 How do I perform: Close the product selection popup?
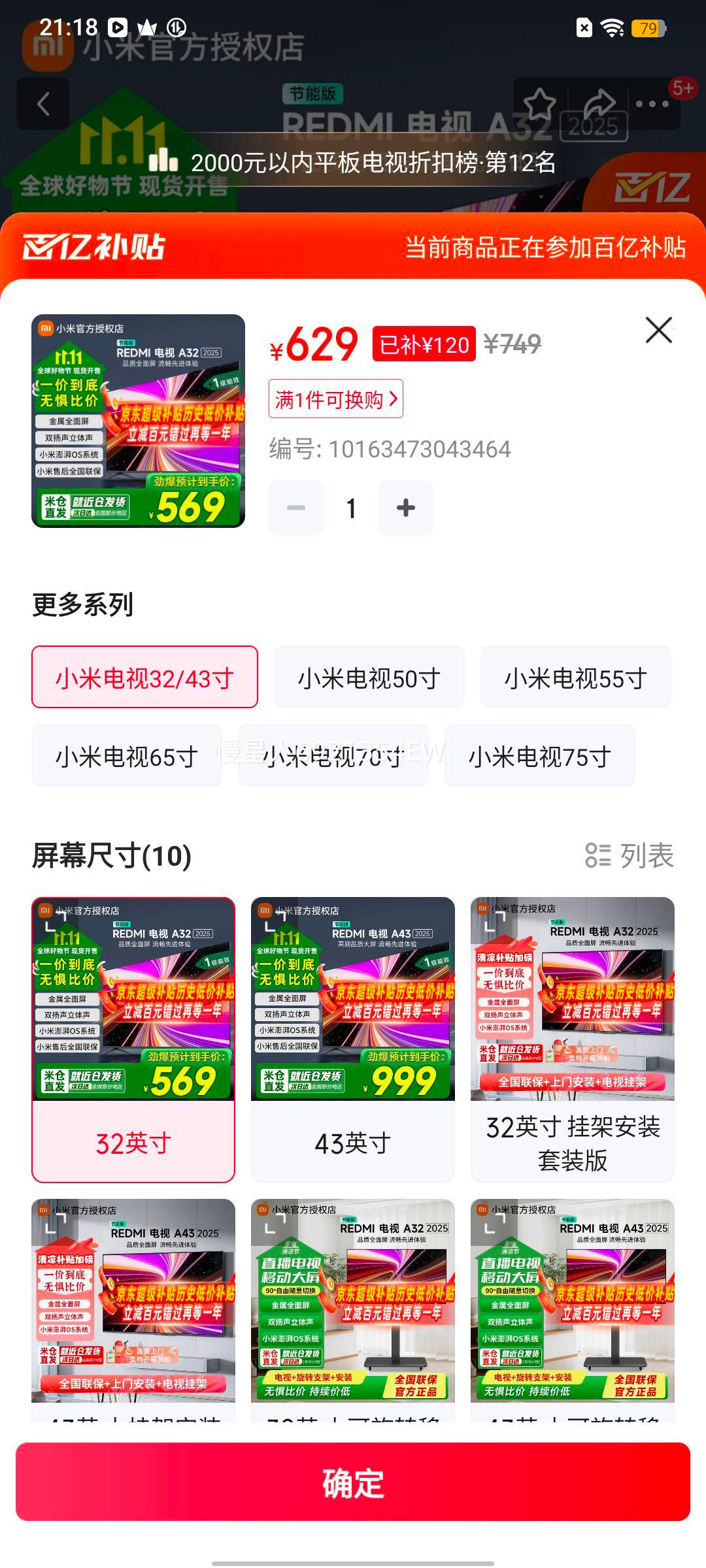[658, 330]
